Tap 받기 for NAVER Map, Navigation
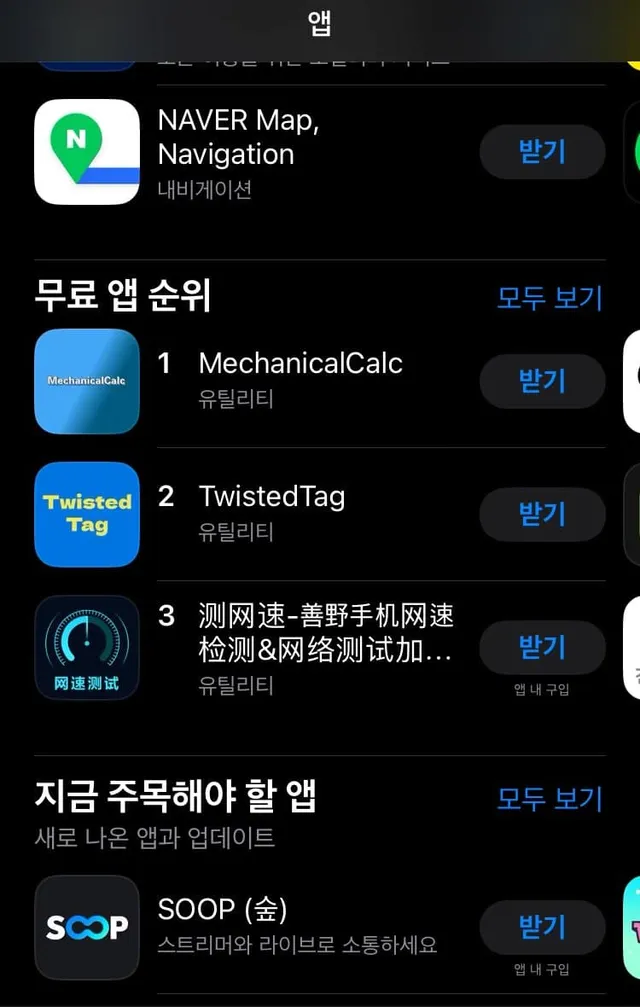The height and width of the screenshot is (1007, 640). tap(542, 152)
